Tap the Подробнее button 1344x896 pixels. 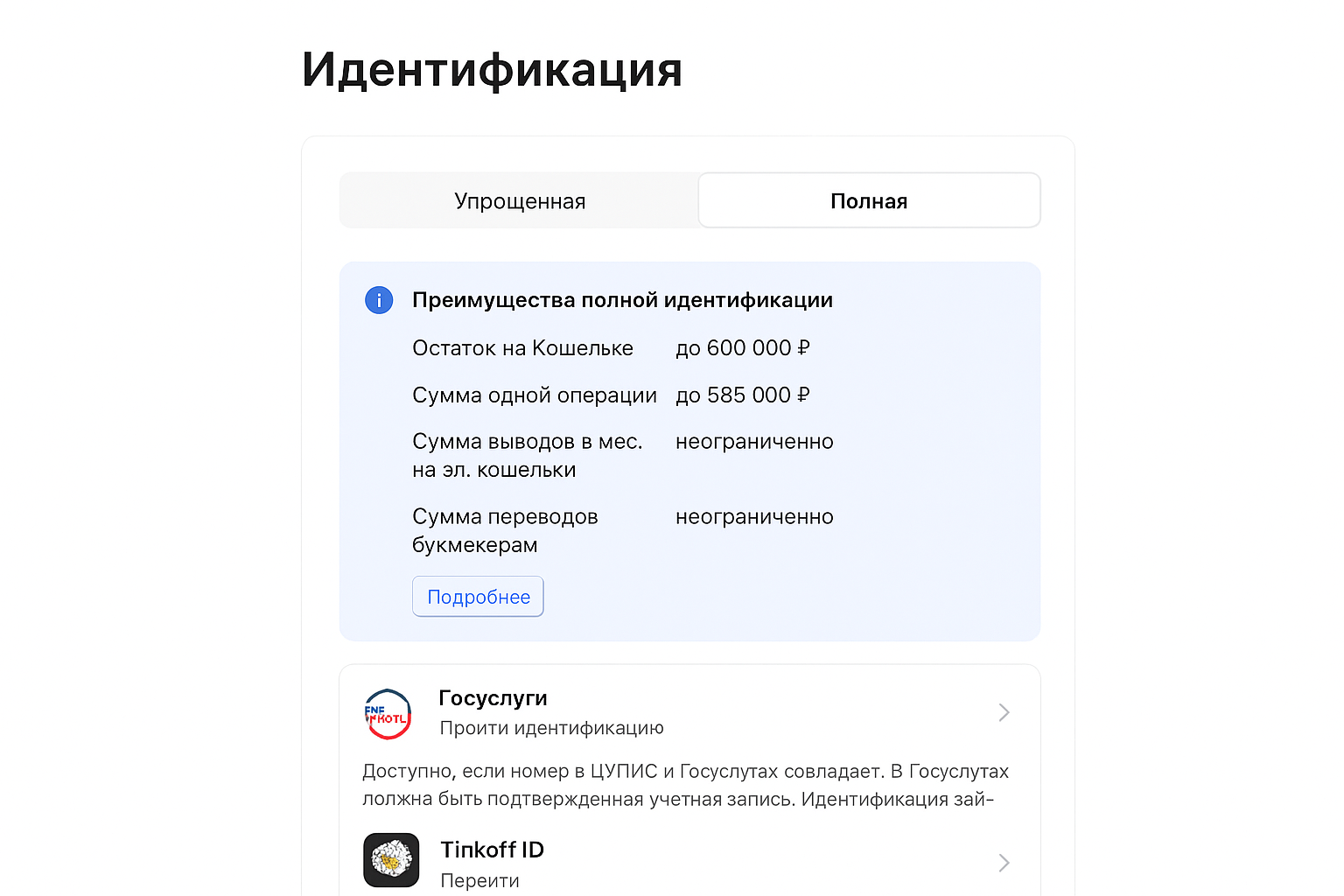(478, 597)
